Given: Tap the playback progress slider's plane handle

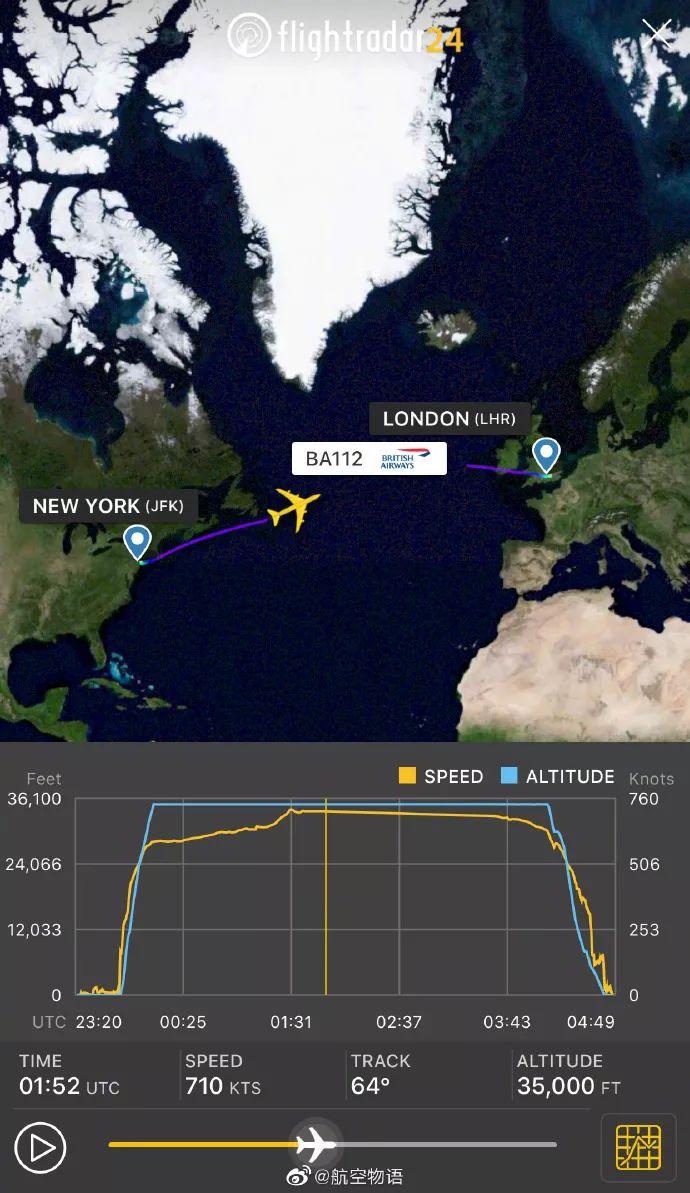Looking at the screenshot, I should [x=314, y=1144].
